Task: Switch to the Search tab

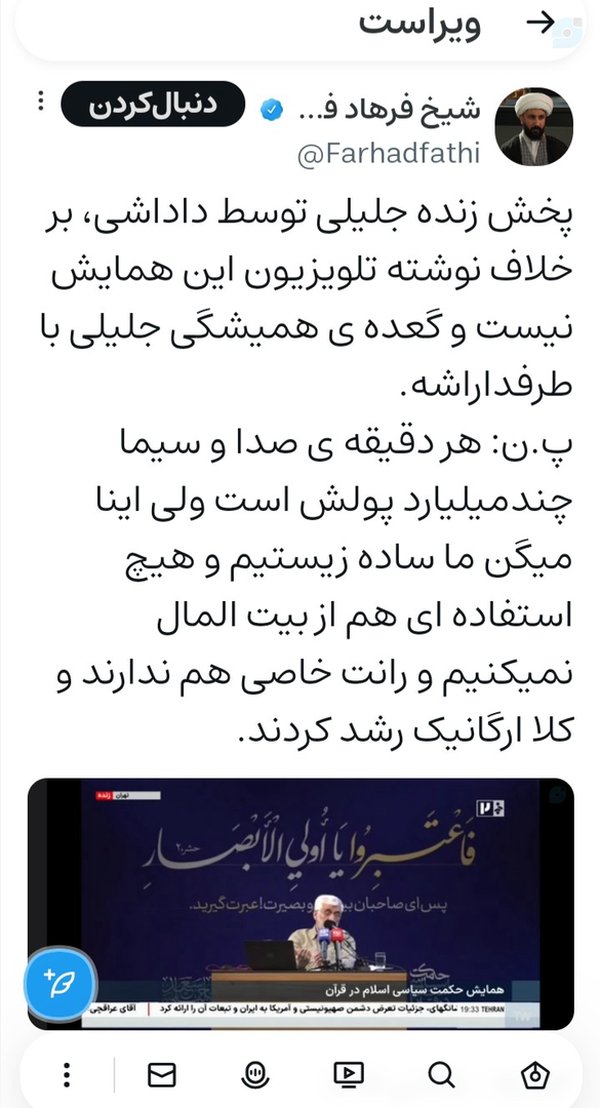Action: click(x=441, y=1075)
